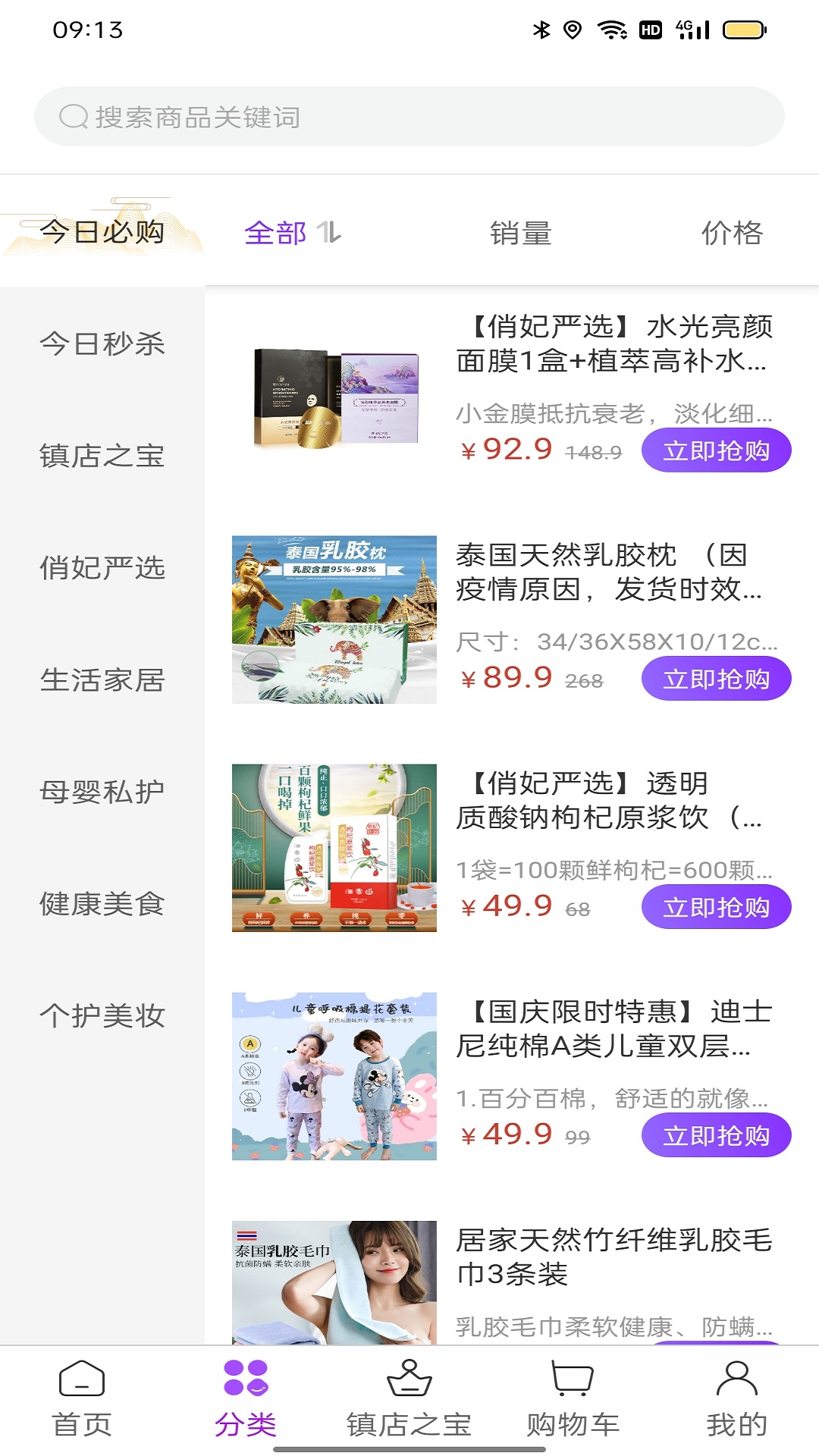Switch to 镇店之宝 in the side menu

(x=102, y=456)
